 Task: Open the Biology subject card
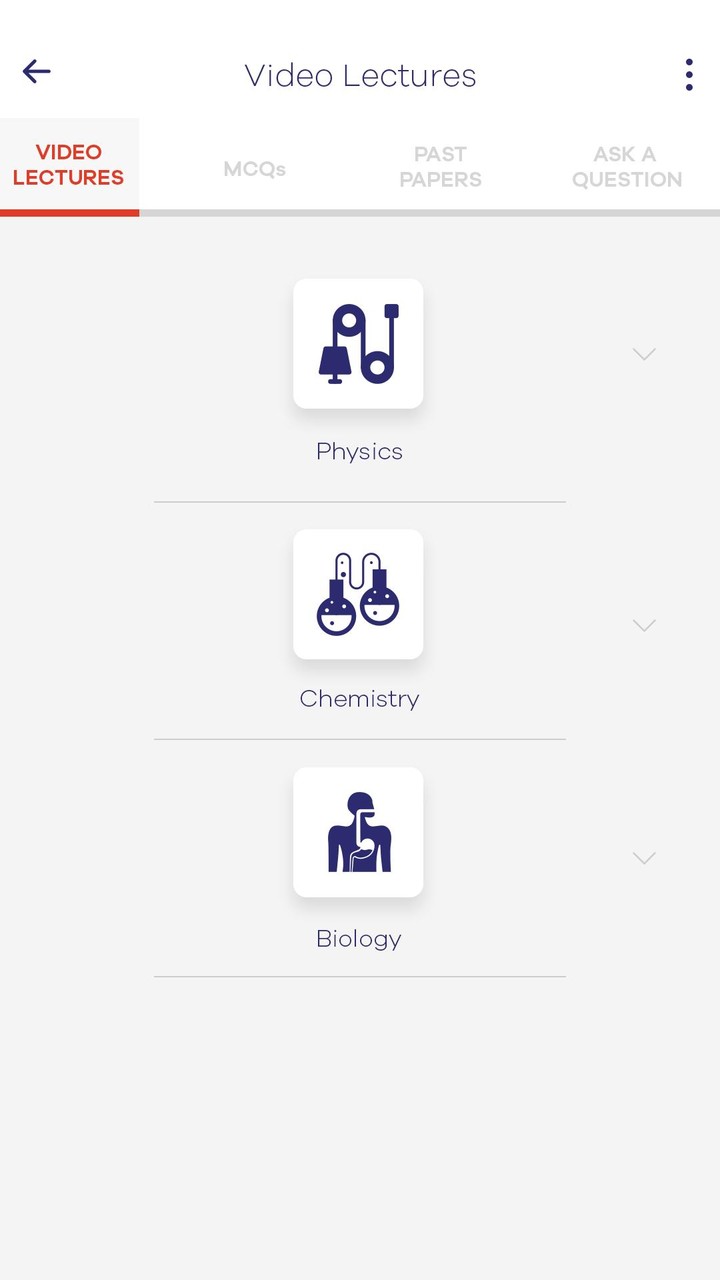click(358, 832)
